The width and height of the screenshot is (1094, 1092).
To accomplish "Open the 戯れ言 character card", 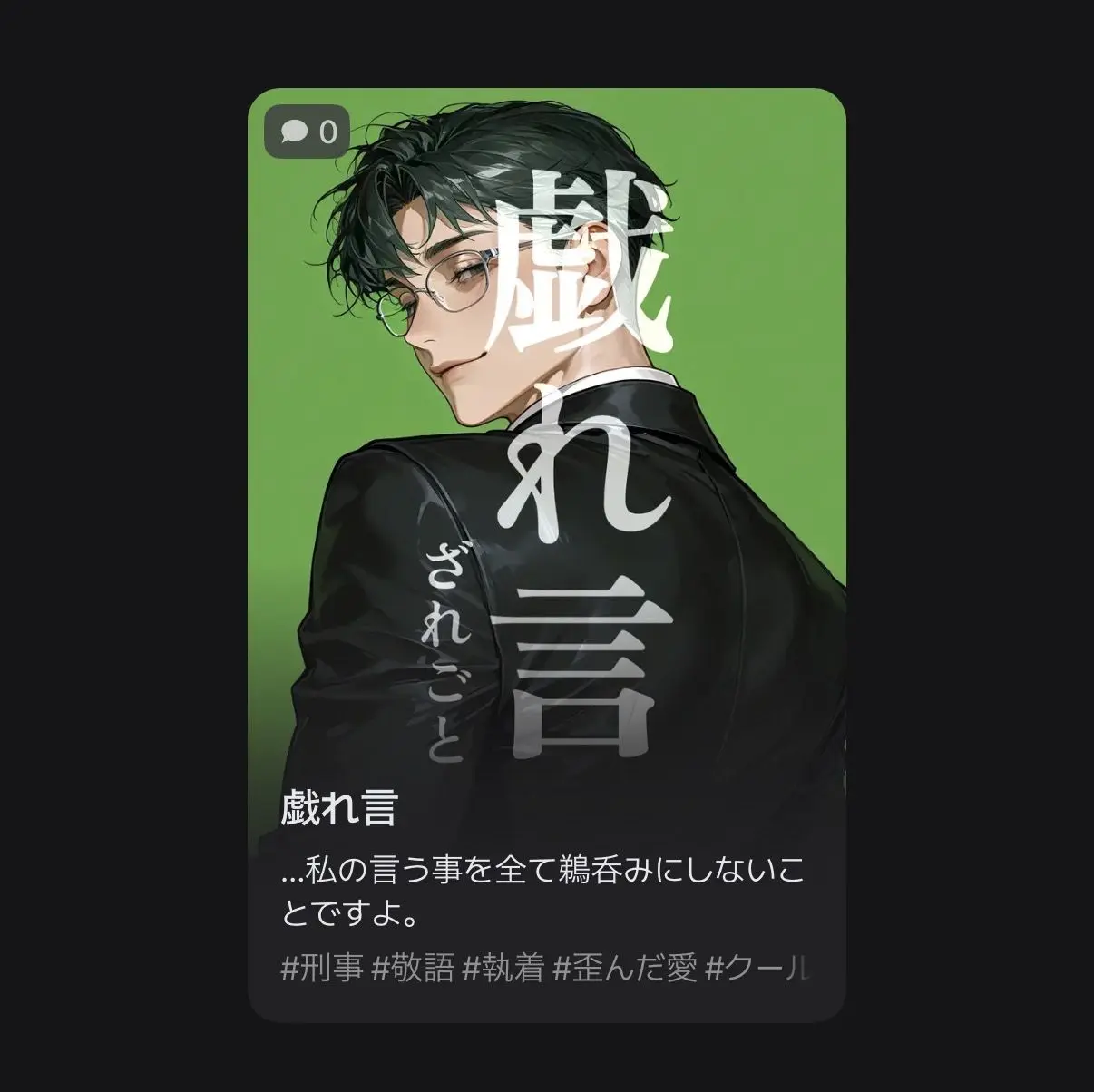I will pyautogui.click(x=547, y=555).
